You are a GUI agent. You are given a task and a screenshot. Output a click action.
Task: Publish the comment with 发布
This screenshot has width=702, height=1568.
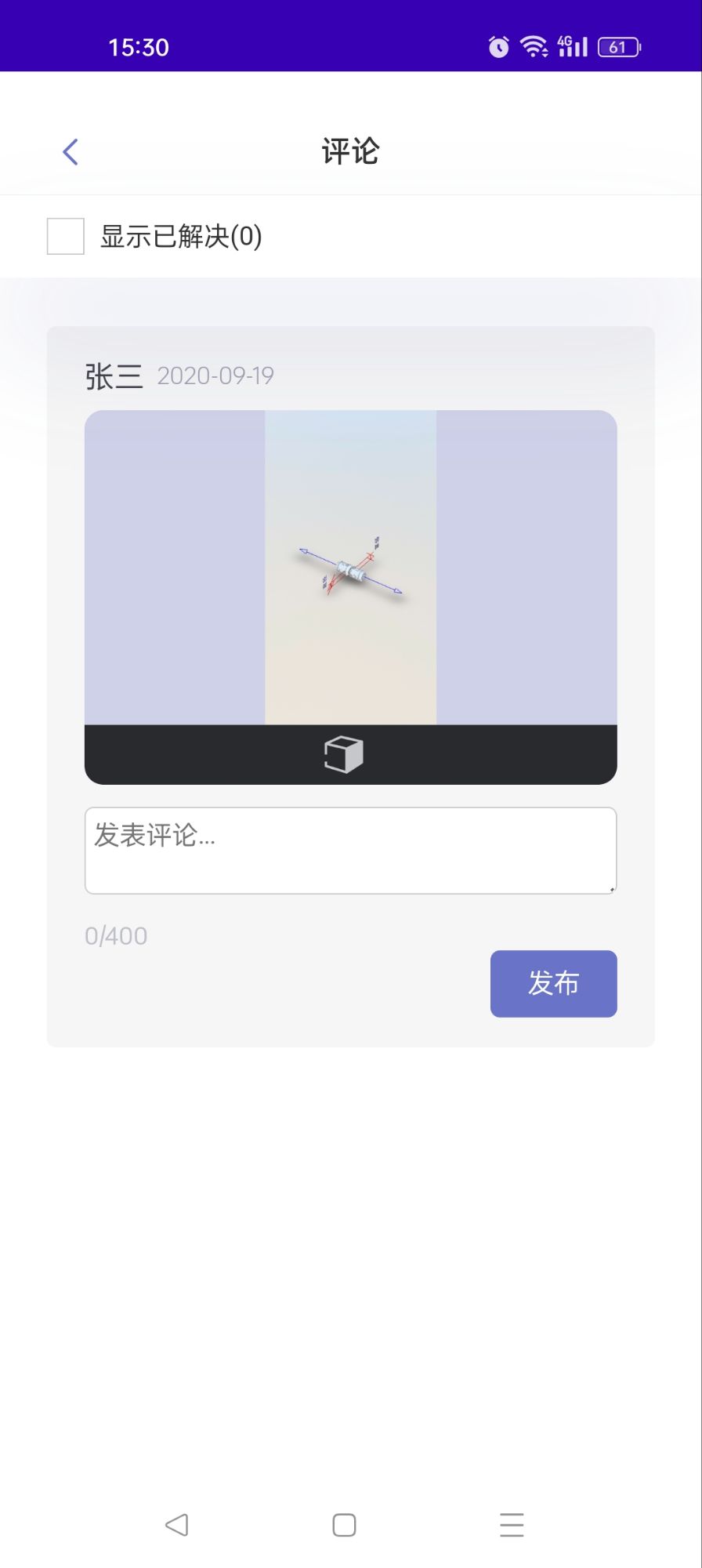(553, 983)
